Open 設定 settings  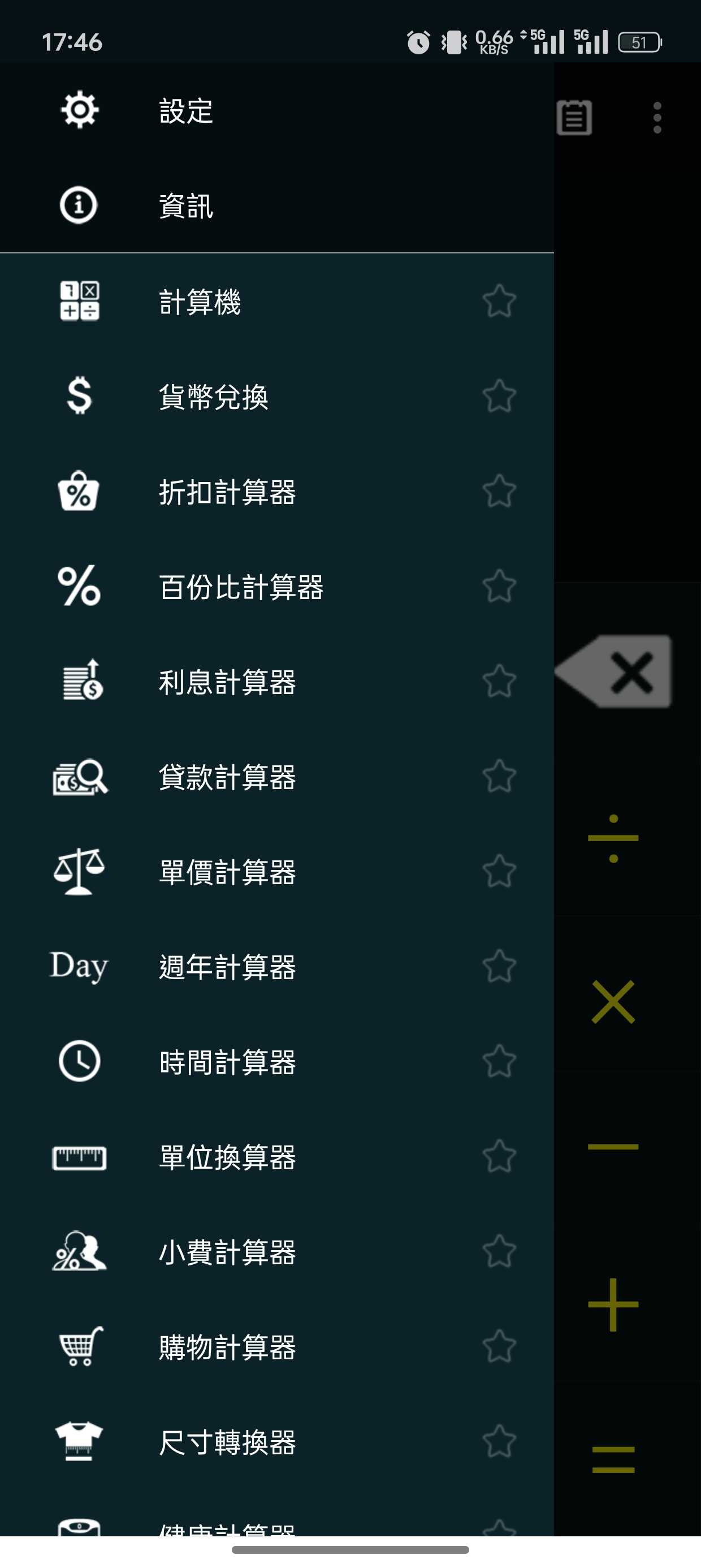tap(277, 111)
